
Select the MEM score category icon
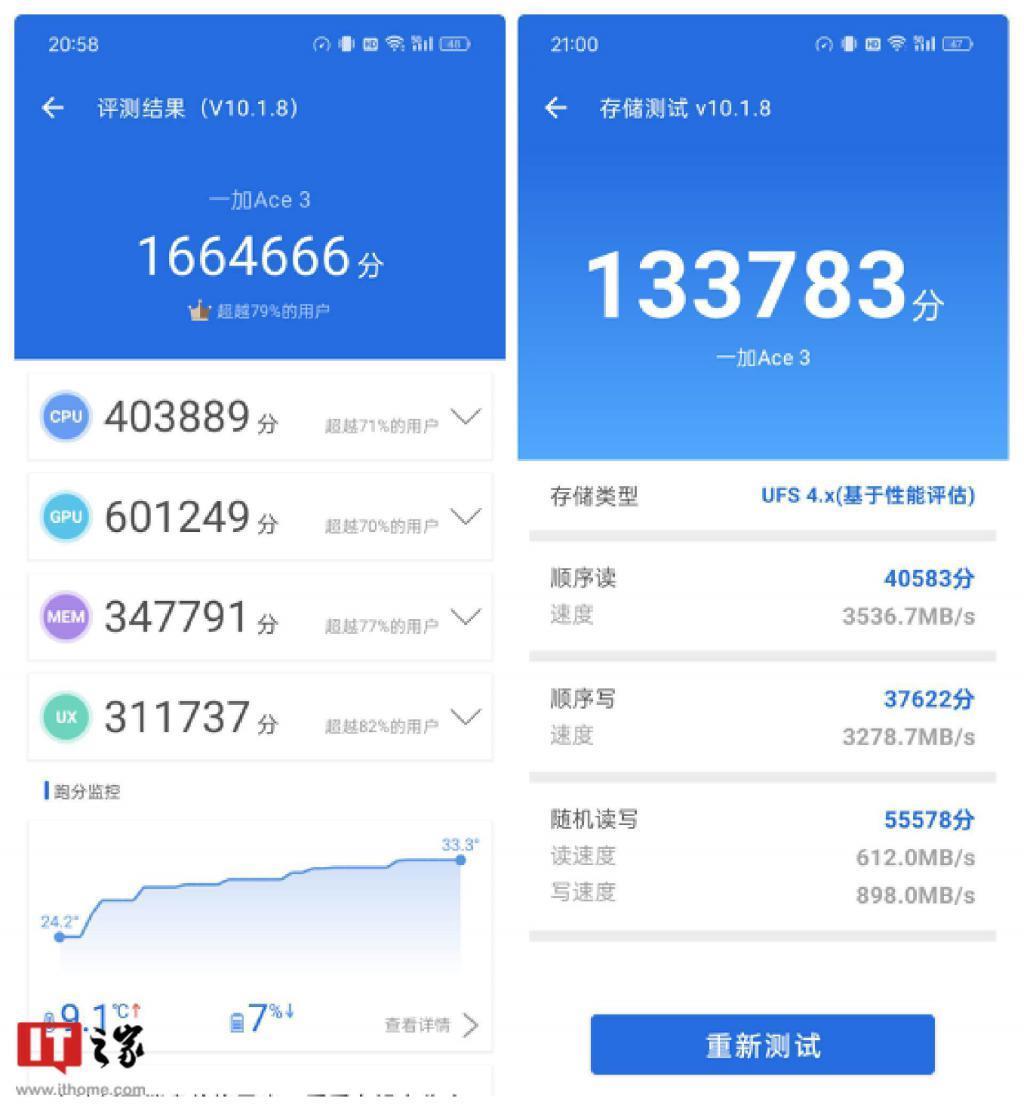click(66, 617)
